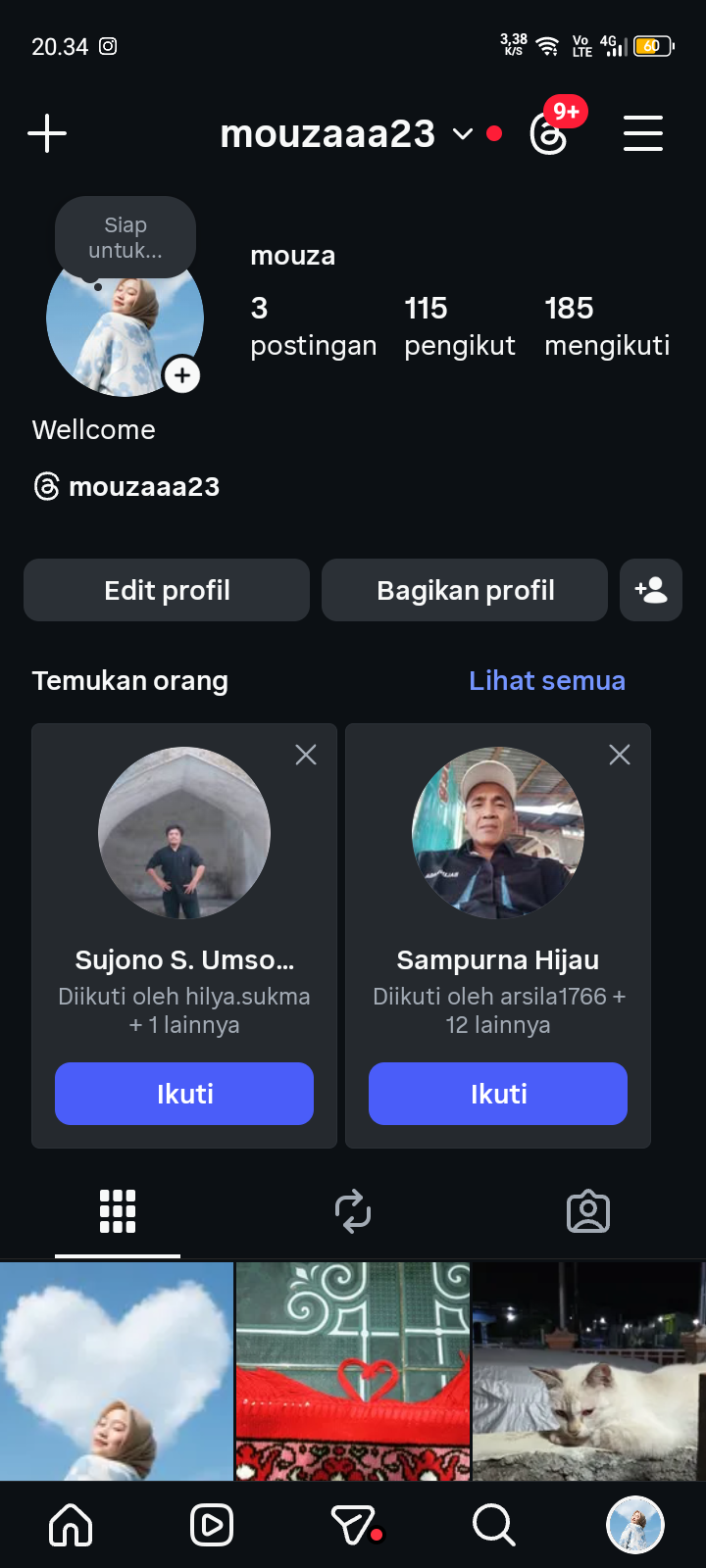This screenshot has width=706, height=1568.
Task: Dismiss the Sujono S. Umso suggestion card
Action: point(306,755)
